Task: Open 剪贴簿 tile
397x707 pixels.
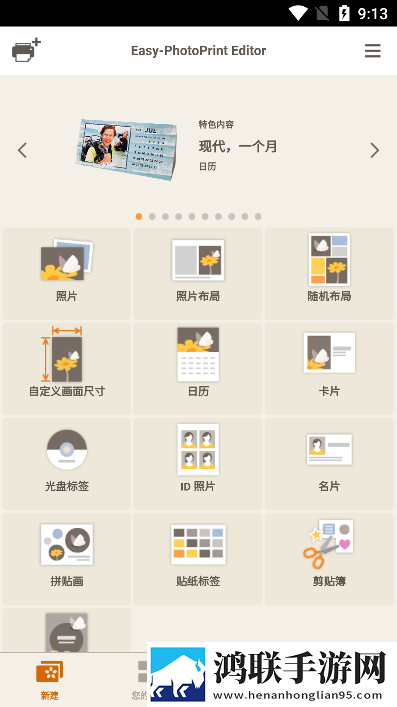Action: (329, 559)
